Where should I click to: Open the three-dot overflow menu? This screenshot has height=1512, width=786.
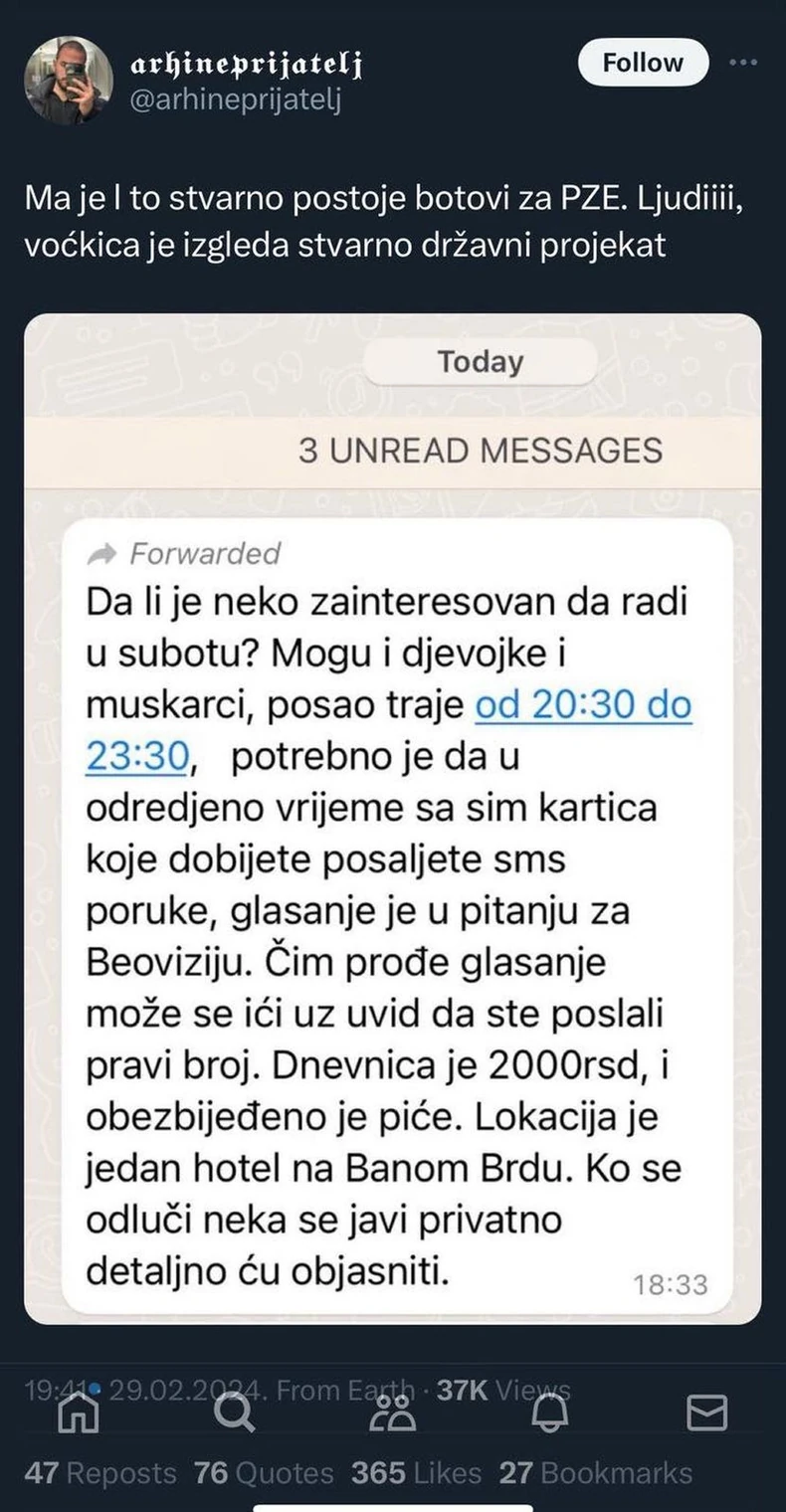(x=745, y=60)
